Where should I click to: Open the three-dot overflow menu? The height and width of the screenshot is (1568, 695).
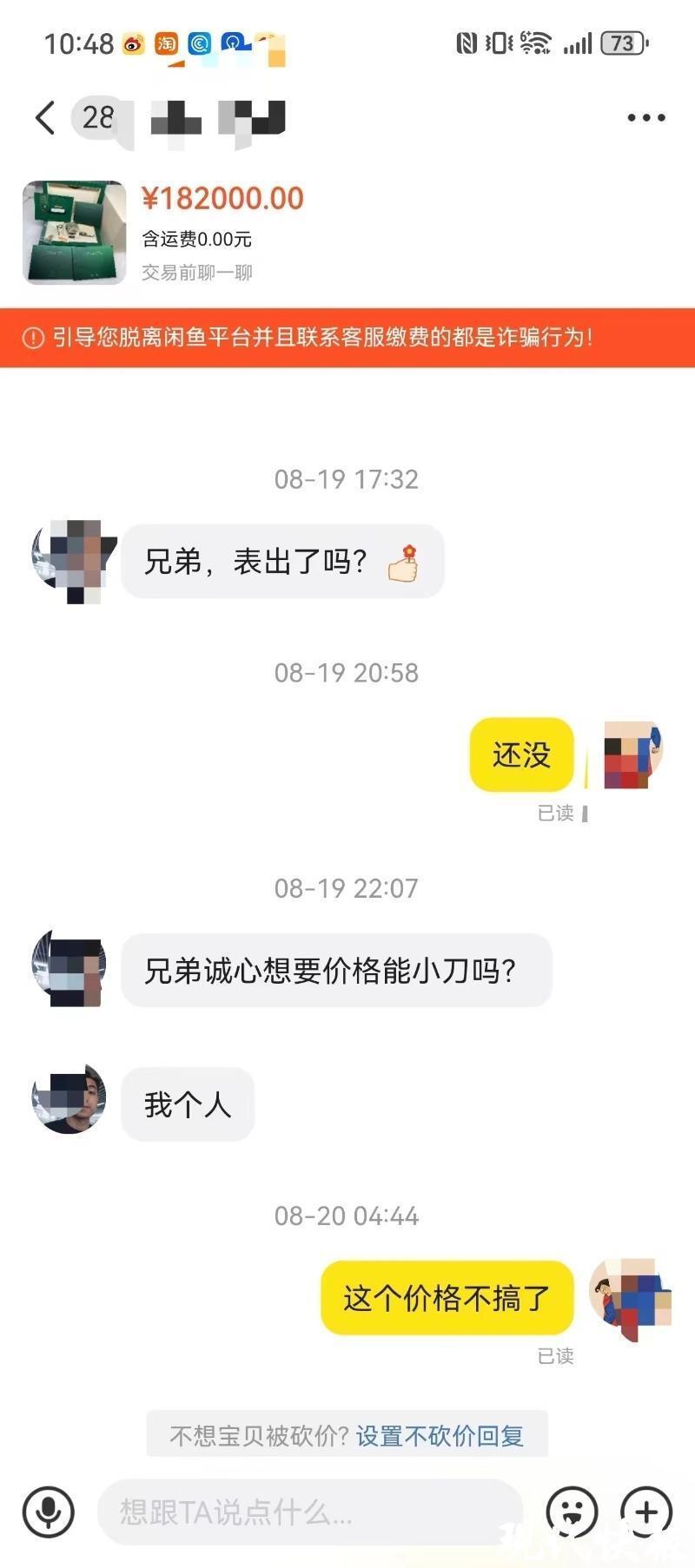click(646, 118)
